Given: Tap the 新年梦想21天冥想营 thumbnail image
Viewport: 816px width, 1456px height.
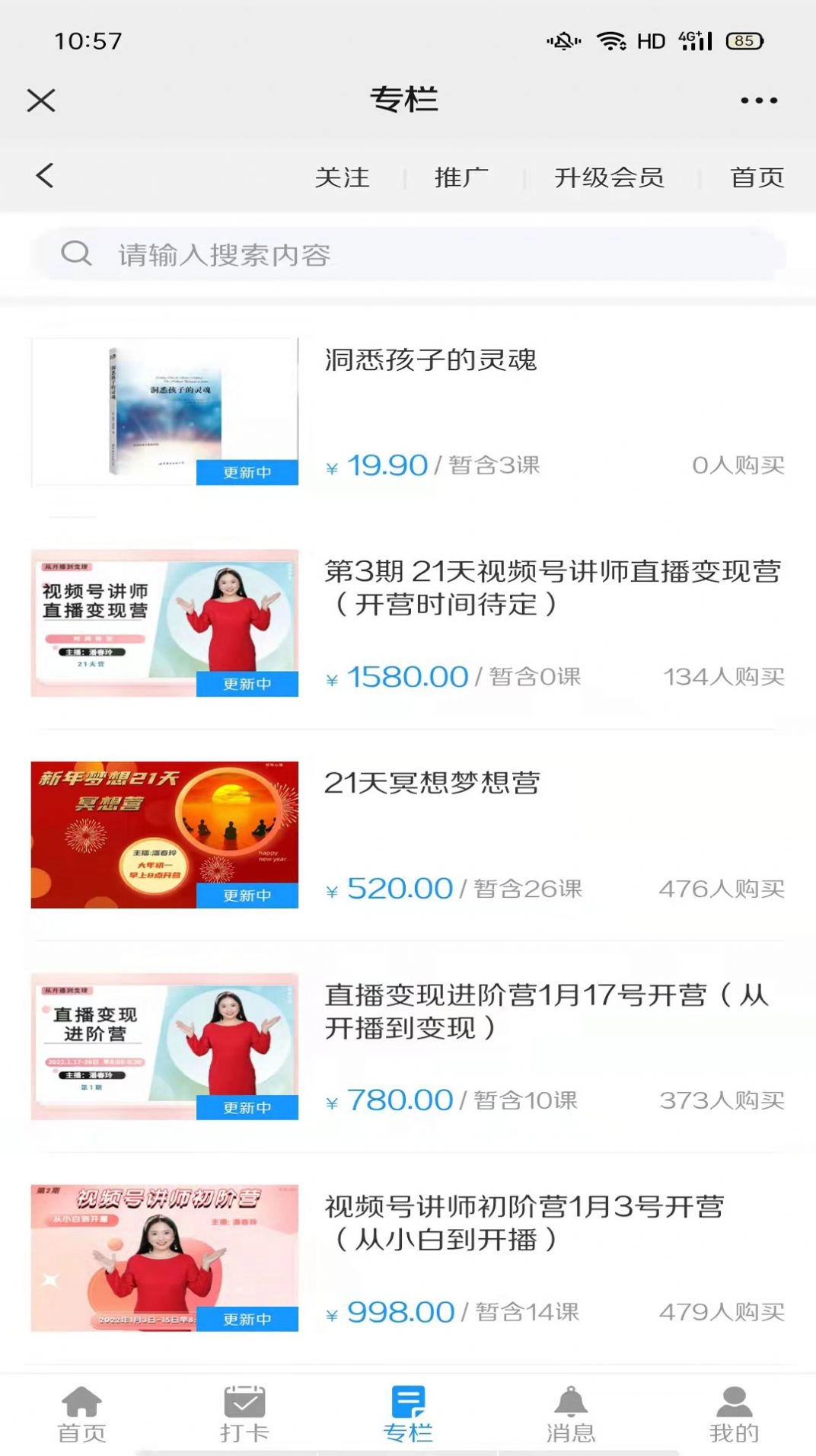Looking at the screenshot, I should (x=164, y=834).
